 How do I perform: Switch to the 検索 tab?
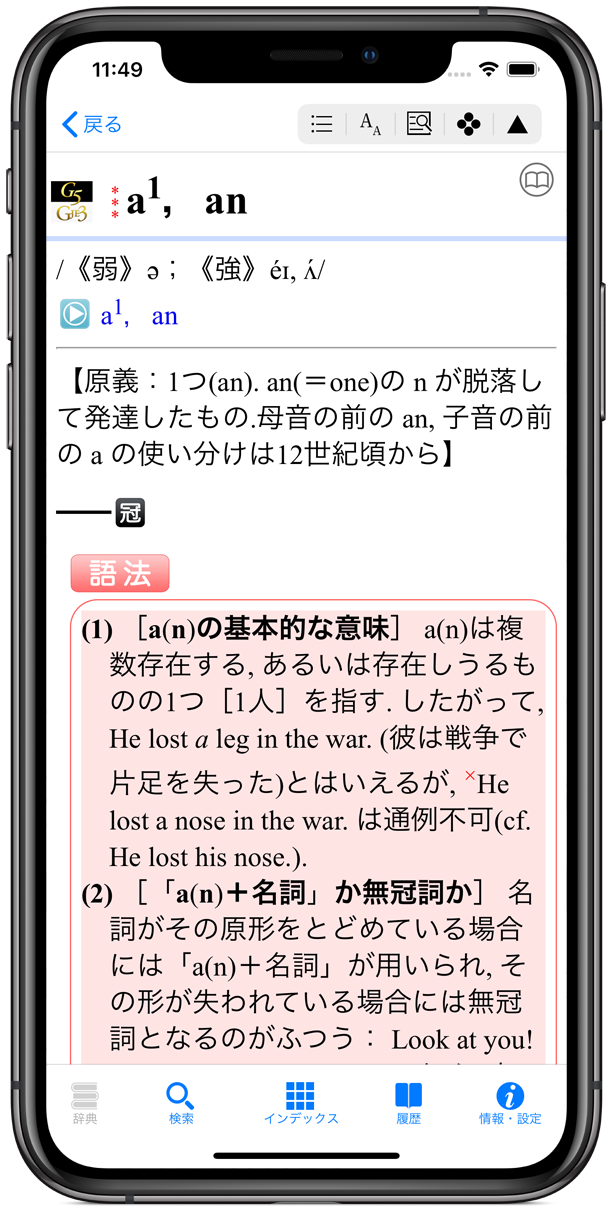pos(180,1102)
